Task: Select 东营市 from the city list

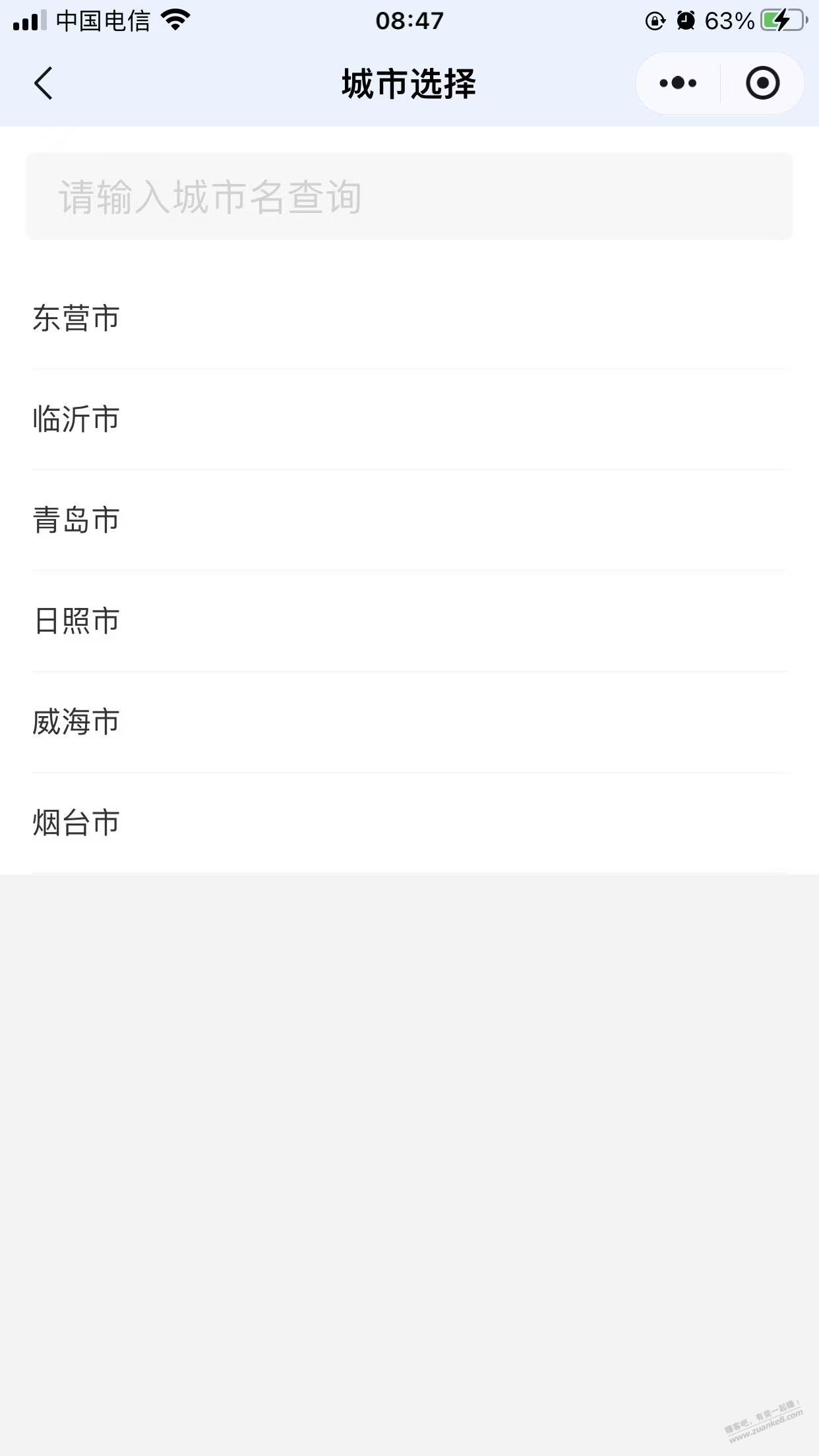Action: [x=76, y=318]
